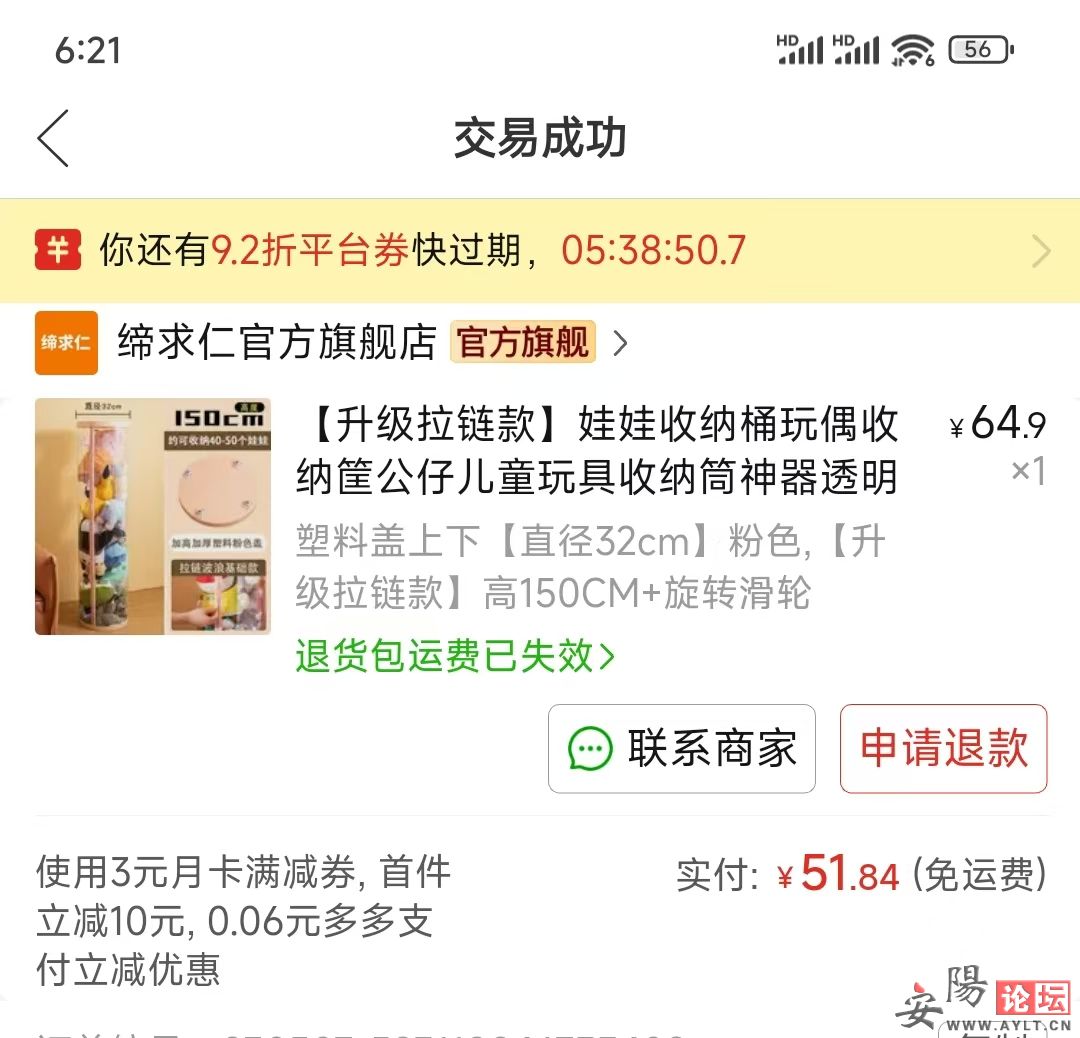Image resolution: width=1080 pixels, height=1038 pixels.
Task: Open 退货包运费已失效 details
Action: point(455,657)
